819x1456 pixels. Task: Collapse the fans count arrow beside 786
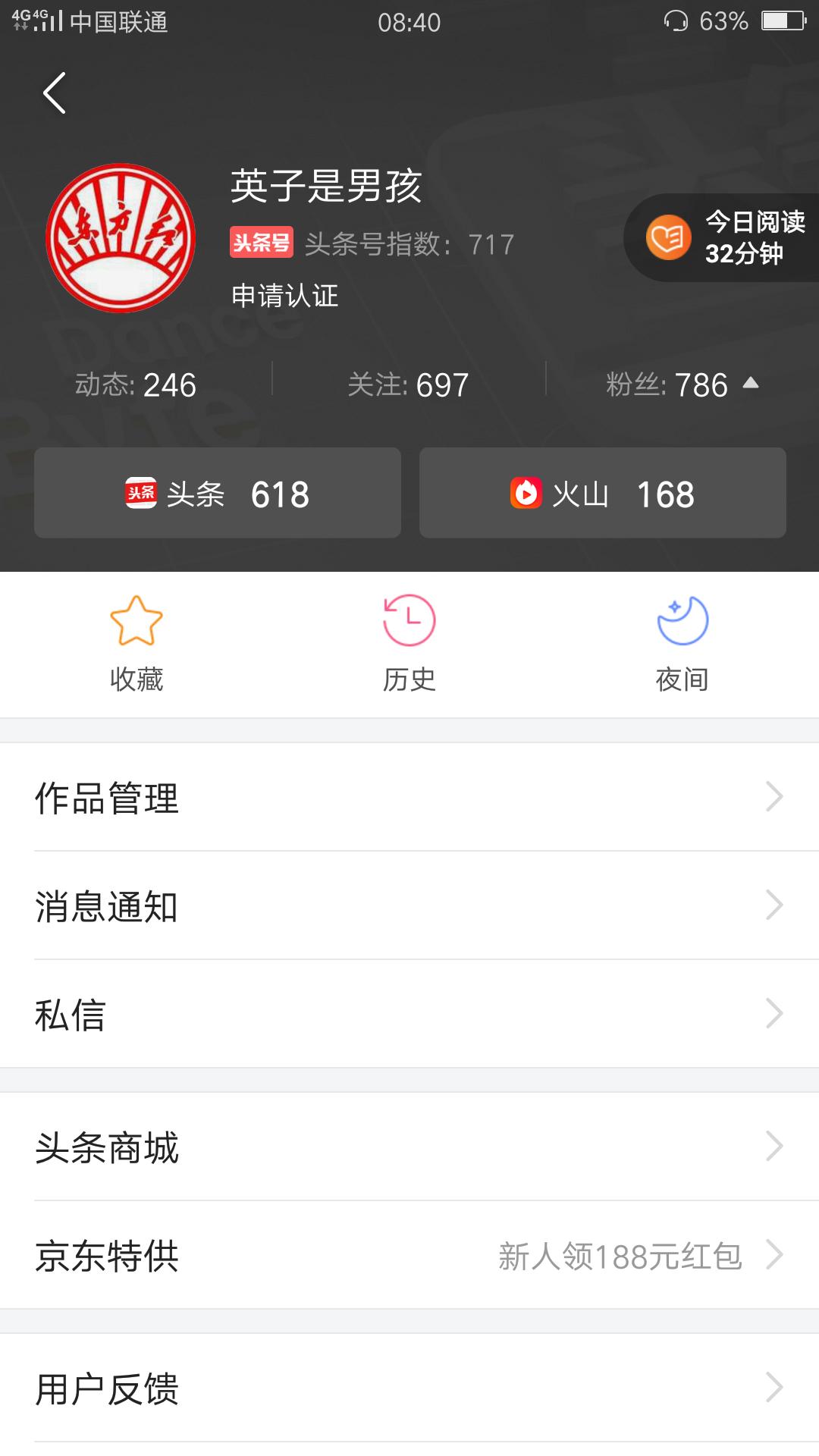[750, 384]
